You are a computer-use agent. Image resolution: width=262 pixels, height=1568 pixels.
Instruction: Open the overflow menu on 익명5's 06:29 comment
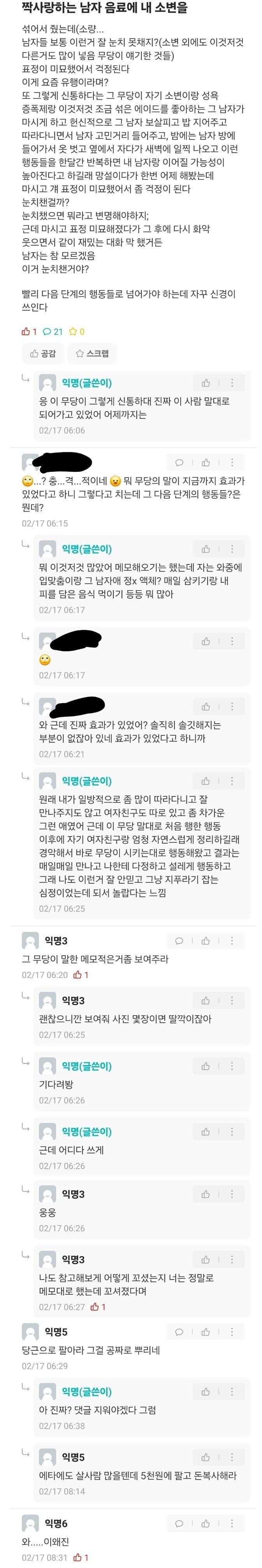coord(232,1332)
